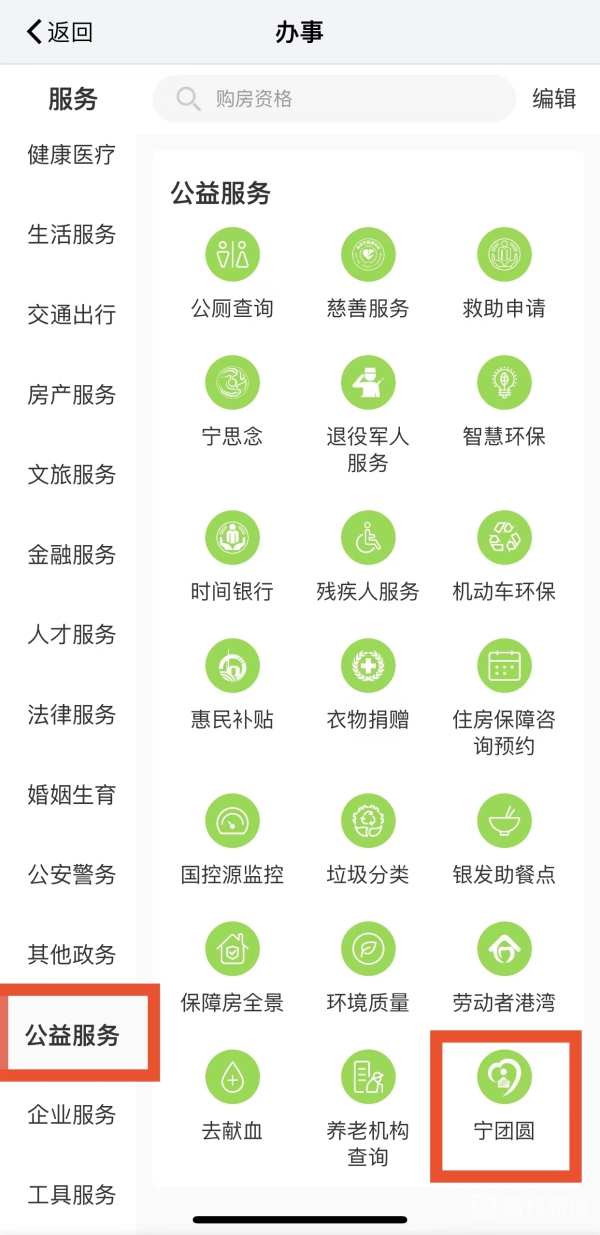600x1235 pixels.
Task: Switch to the 房产服务 category
Action: [x=71, y=395]
